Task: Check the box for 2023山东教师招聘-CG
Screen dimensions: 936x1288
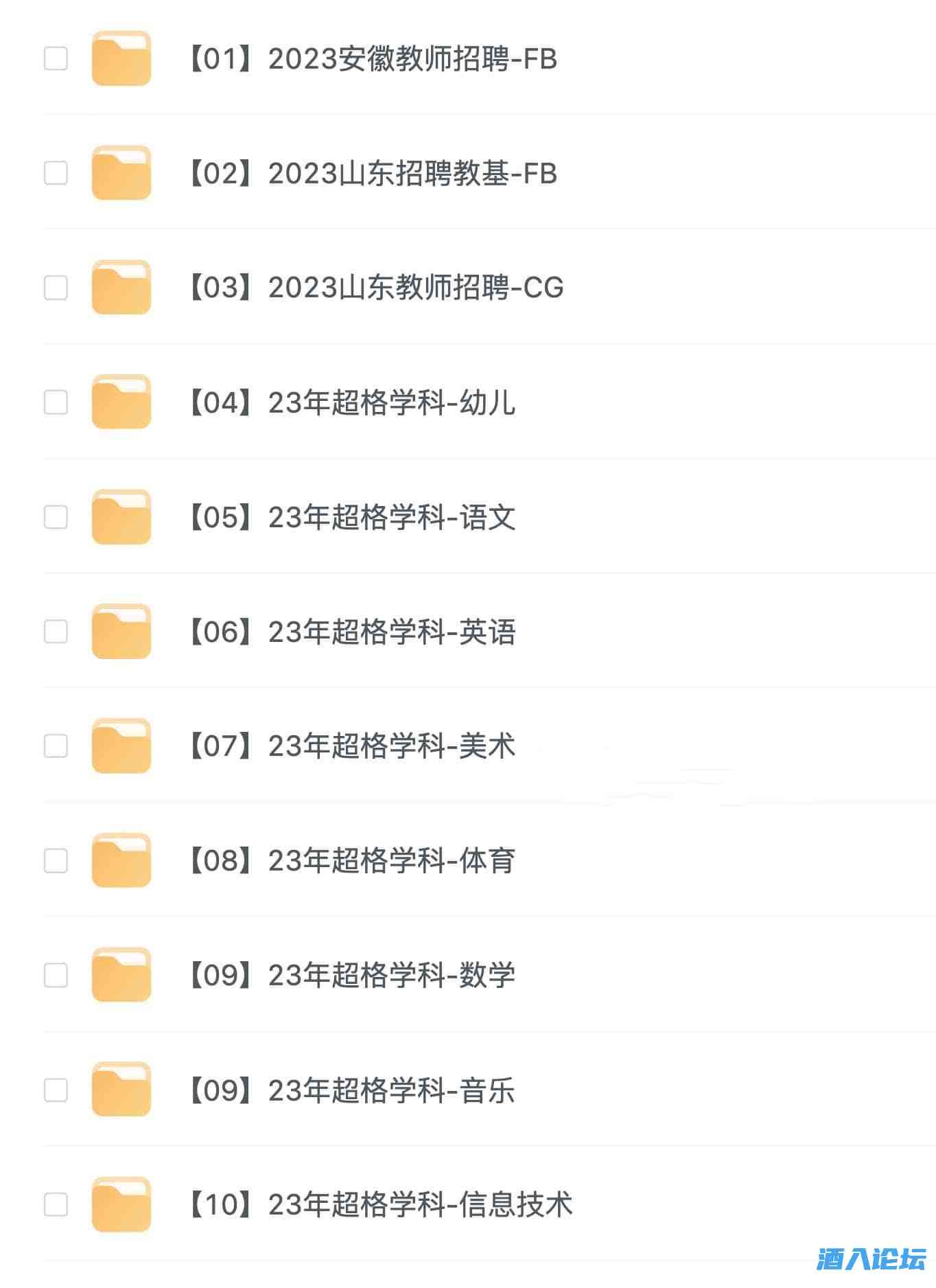Action: (x=56, y=288)
